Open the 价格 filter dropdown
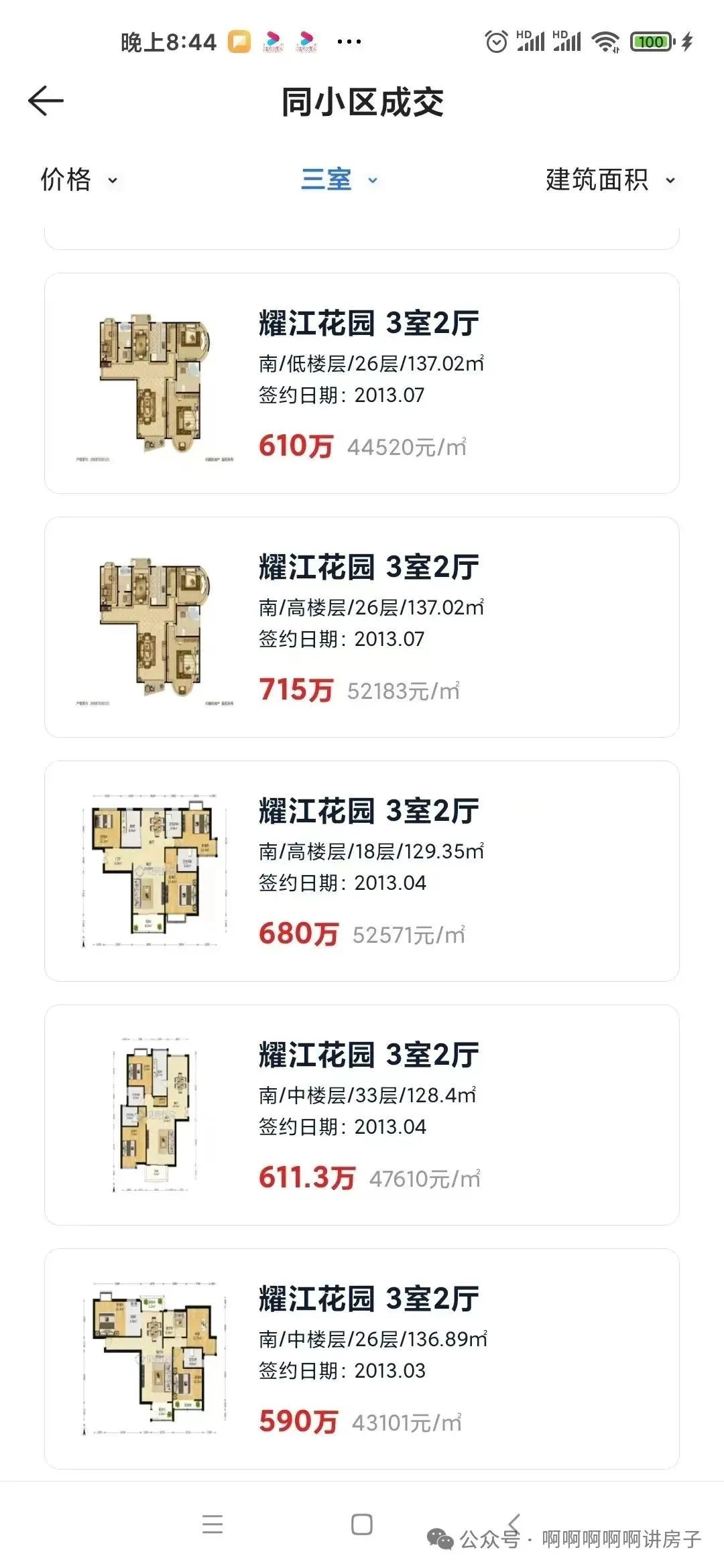The height and width of the screenshot is (1568, 724). pyautogui.click(x=78, y=180)
